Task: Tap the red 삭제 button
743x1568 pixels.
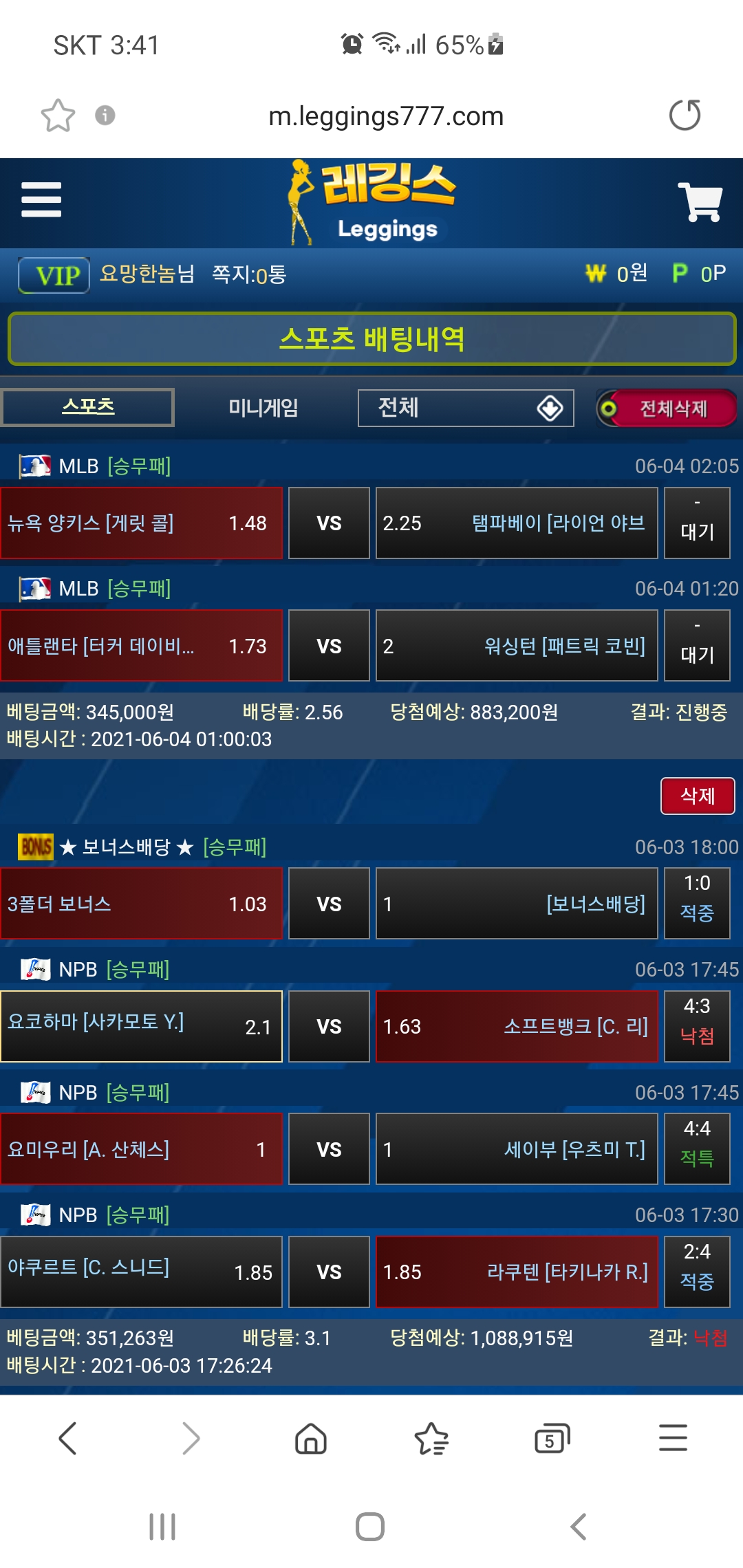Action: pos(698,796)
